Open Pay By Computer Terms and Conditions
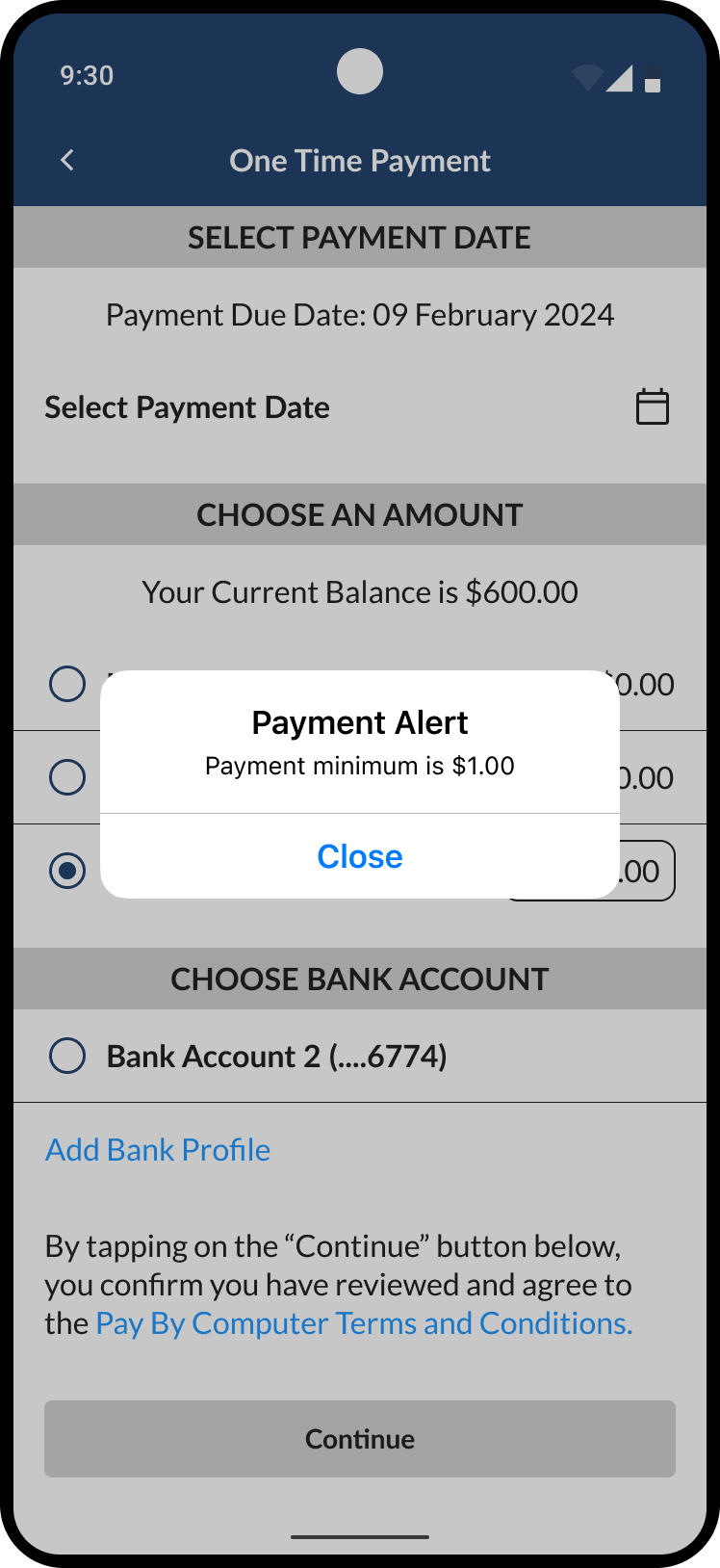 point(364,1323)
